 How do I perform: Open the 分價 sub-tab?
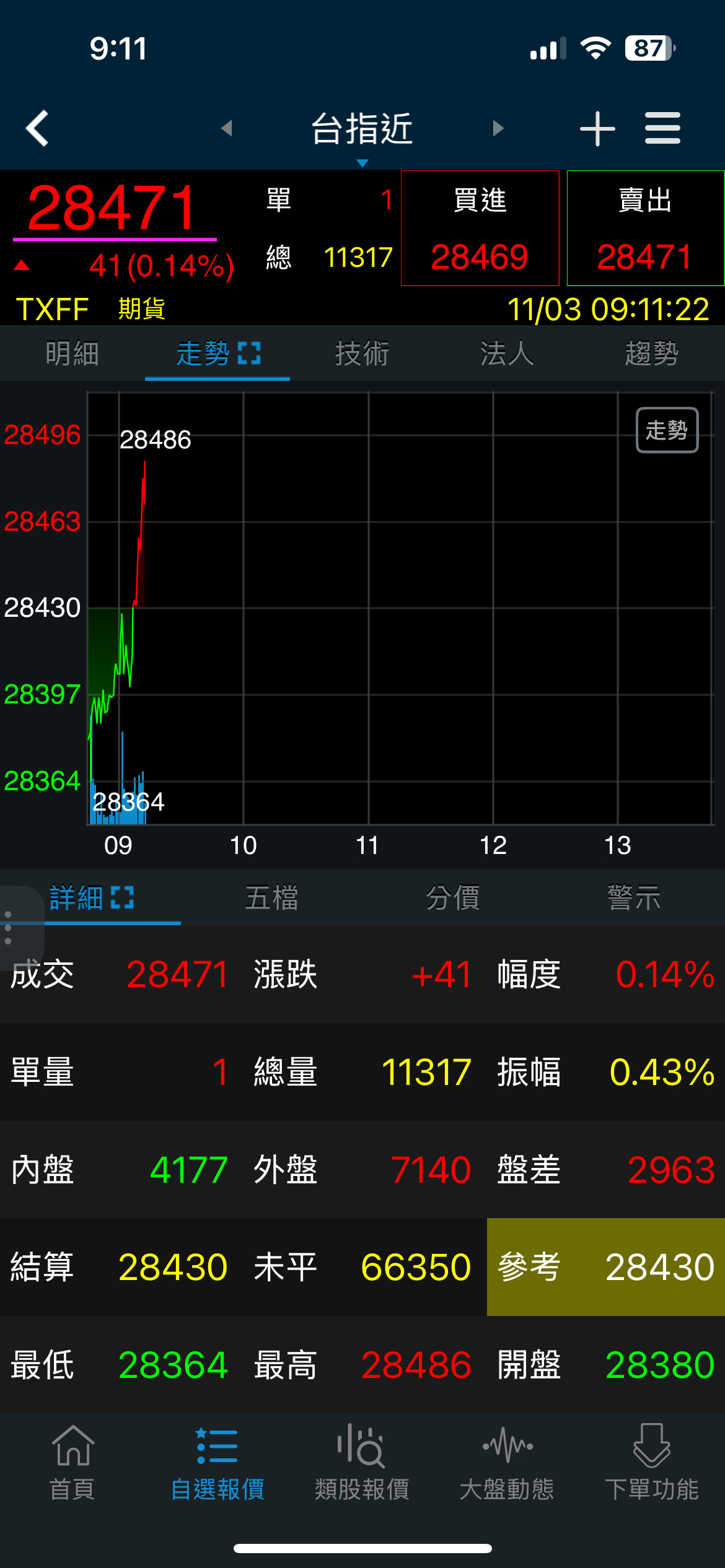coord(453,898)
